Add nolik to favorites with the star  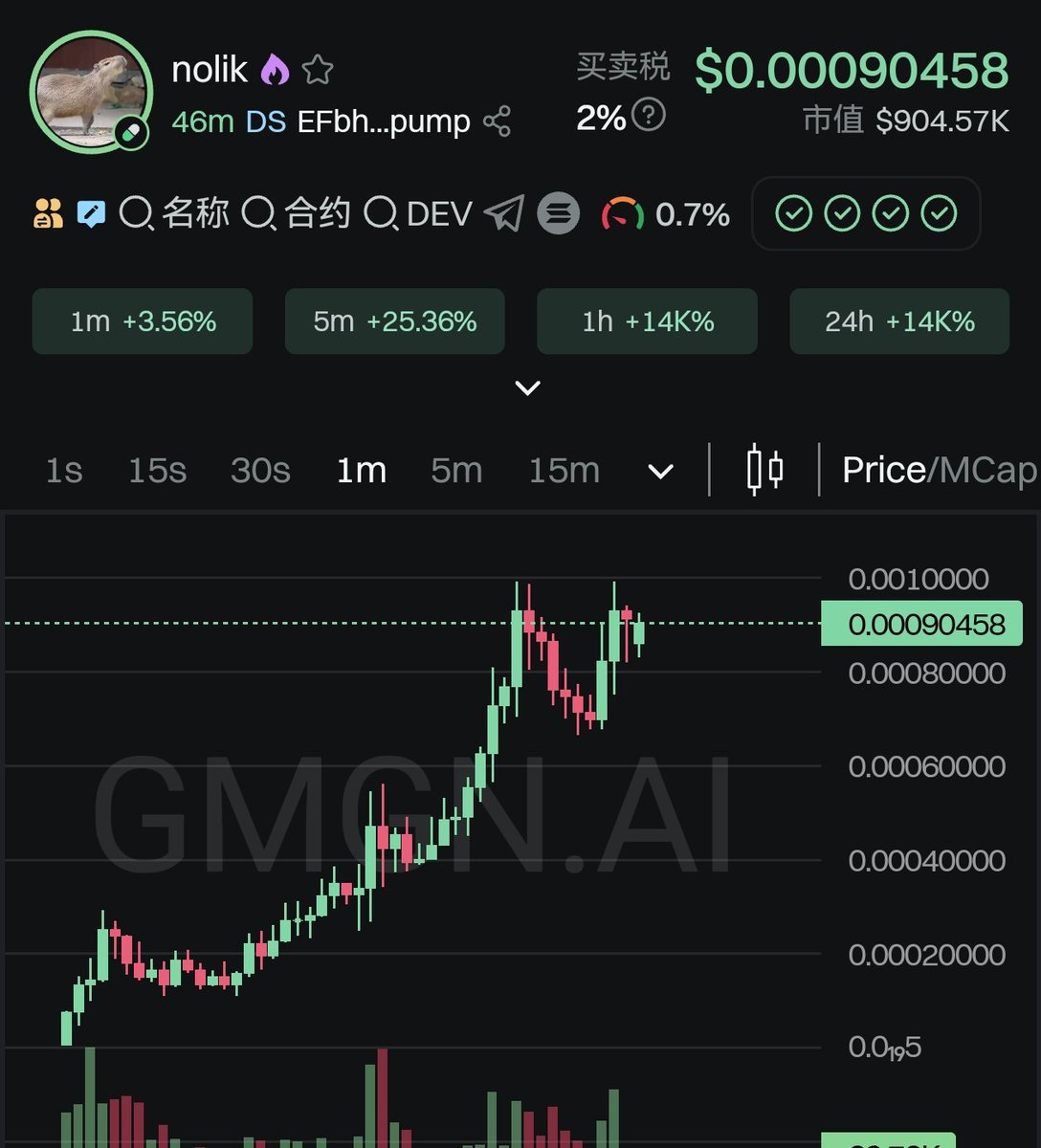pos(318,70)
